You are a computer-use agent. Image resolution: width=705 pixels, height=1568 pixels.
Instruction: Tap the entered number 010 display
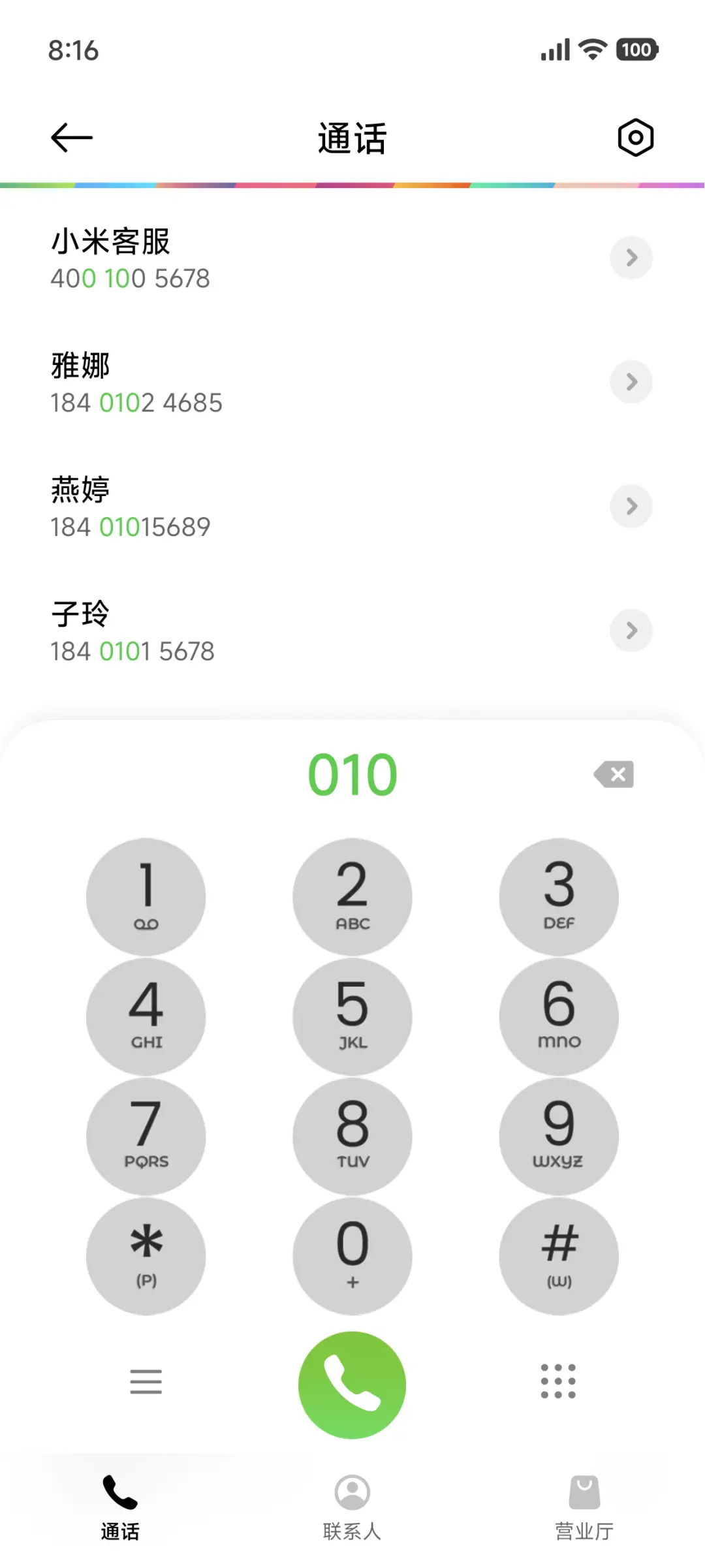tap(352, 774)
